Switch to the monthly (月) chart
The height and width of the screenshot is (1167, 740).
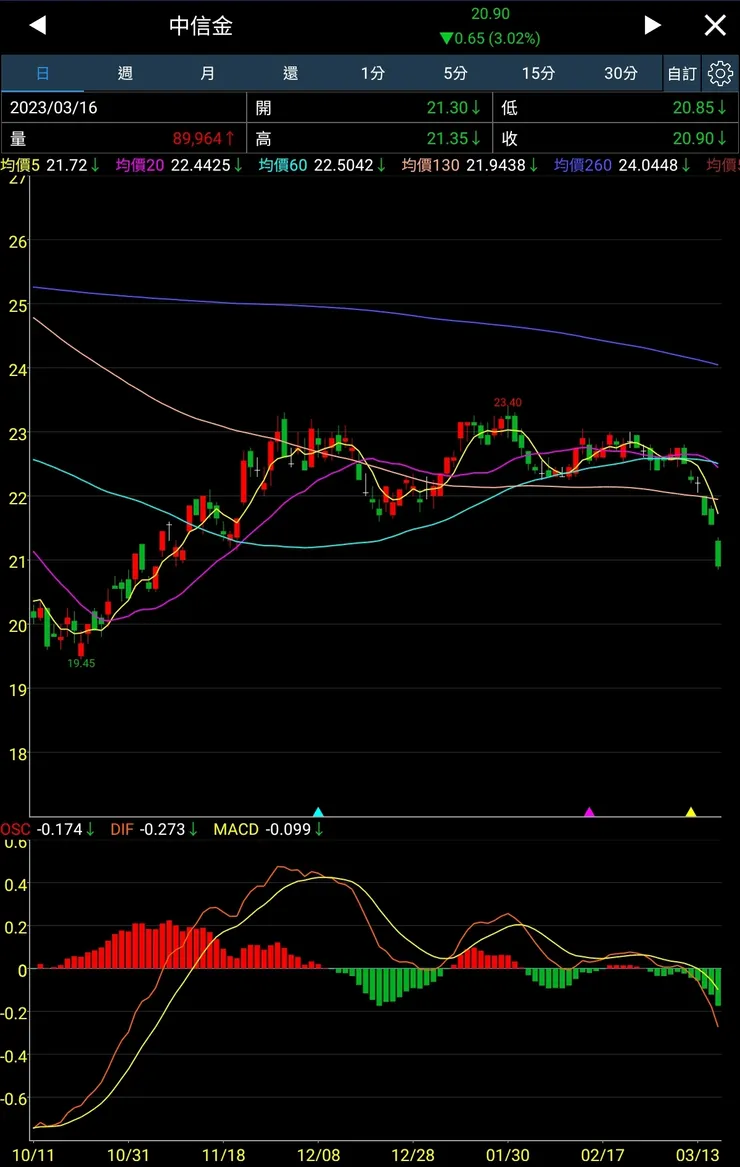tap(207, 73)
